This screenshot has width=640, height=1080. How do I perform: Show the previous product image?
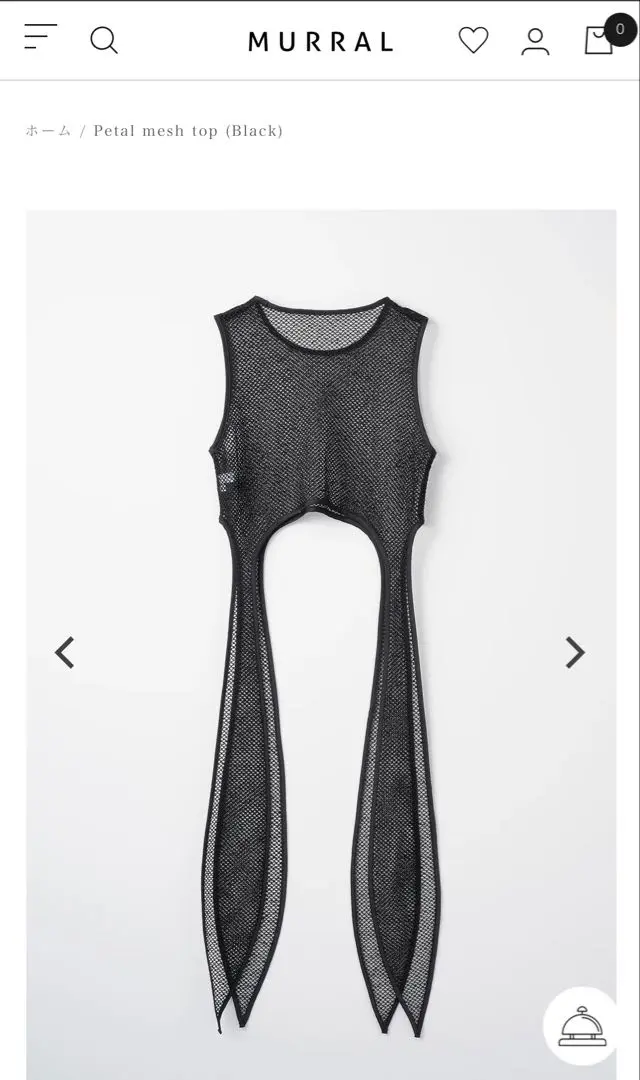click(x=65, y=653)
